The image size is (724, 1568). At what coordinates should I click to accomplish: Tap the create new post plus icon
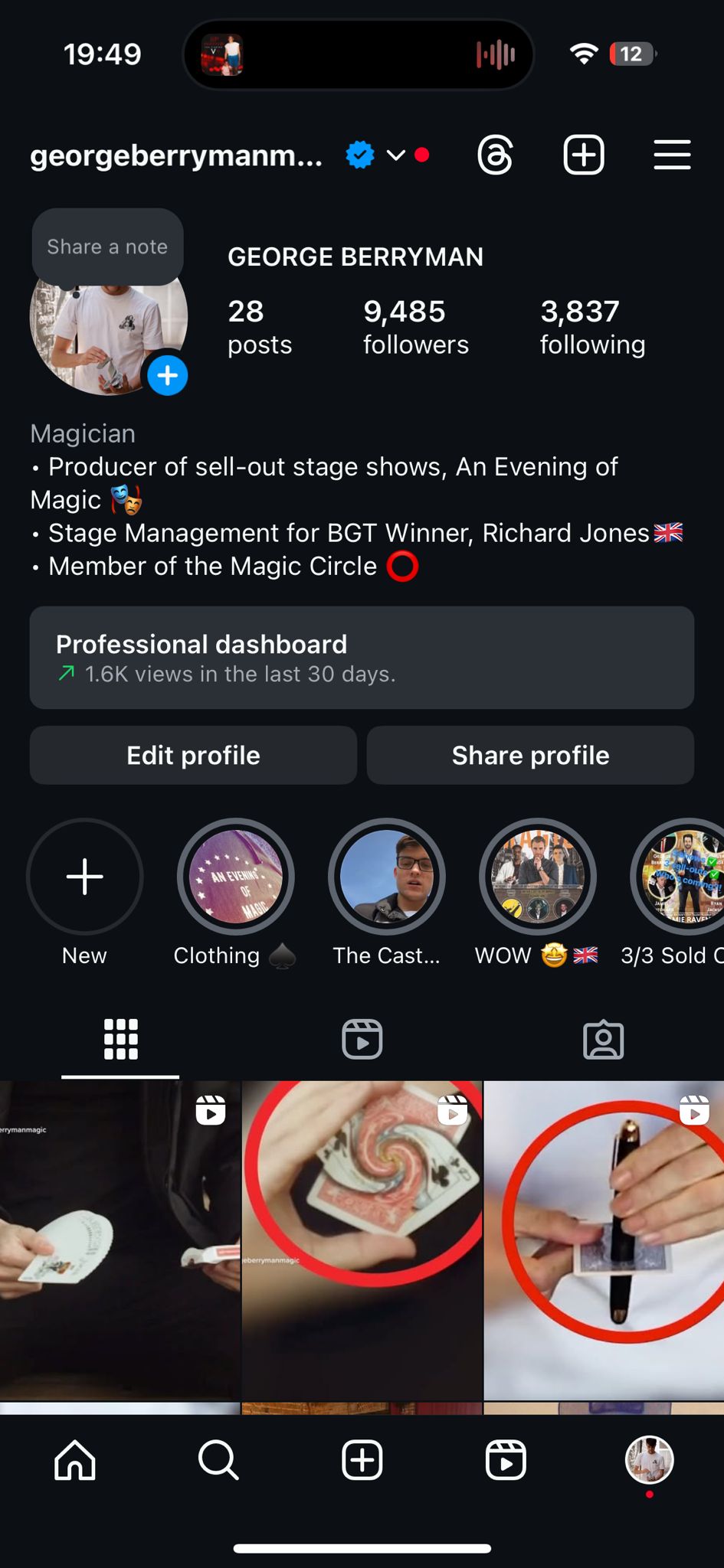(x=584, y=155)
